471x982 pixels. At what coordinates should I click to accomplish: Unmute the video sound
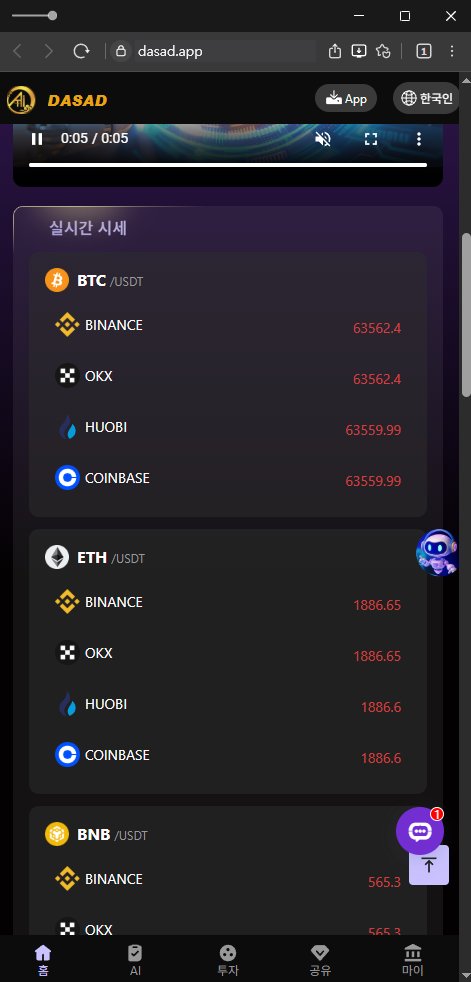[323, 138]
